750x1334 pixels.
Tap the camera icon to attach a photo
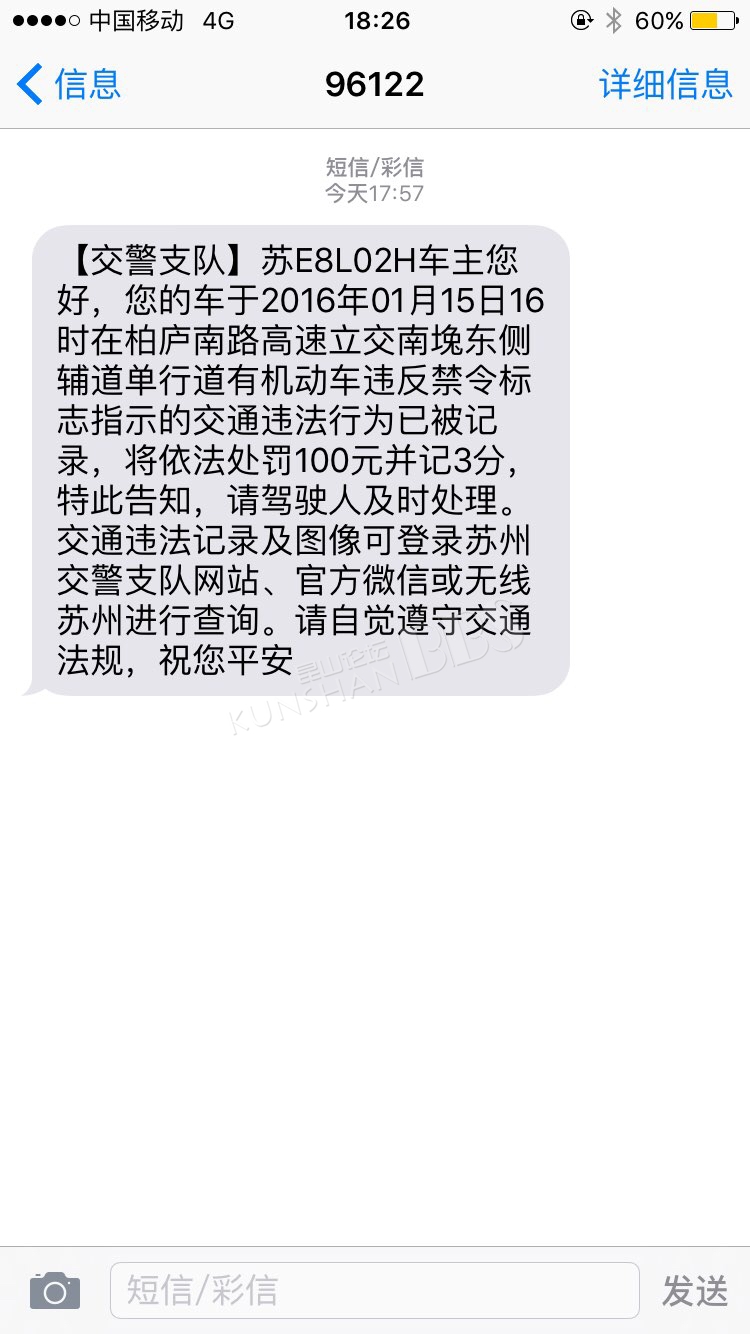click(54, 1291)
